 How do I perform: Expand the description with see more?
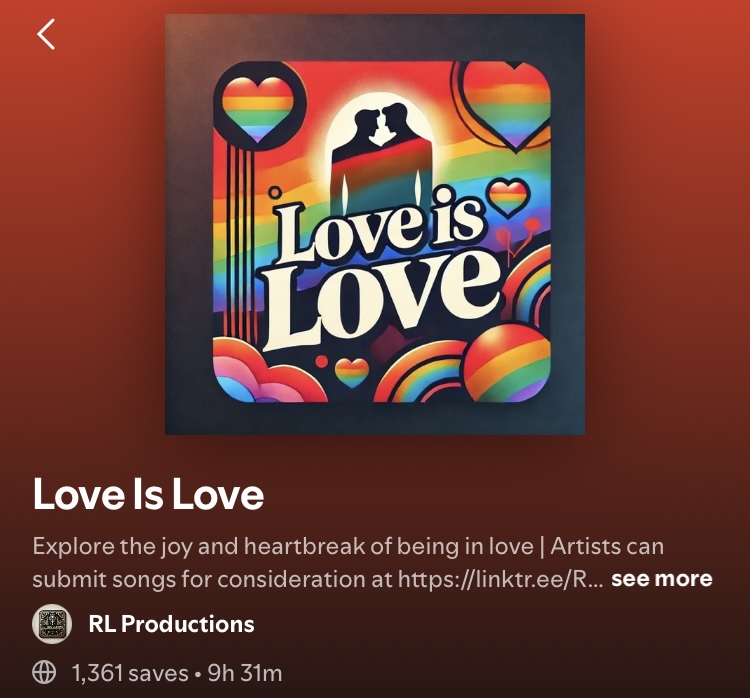661,579
